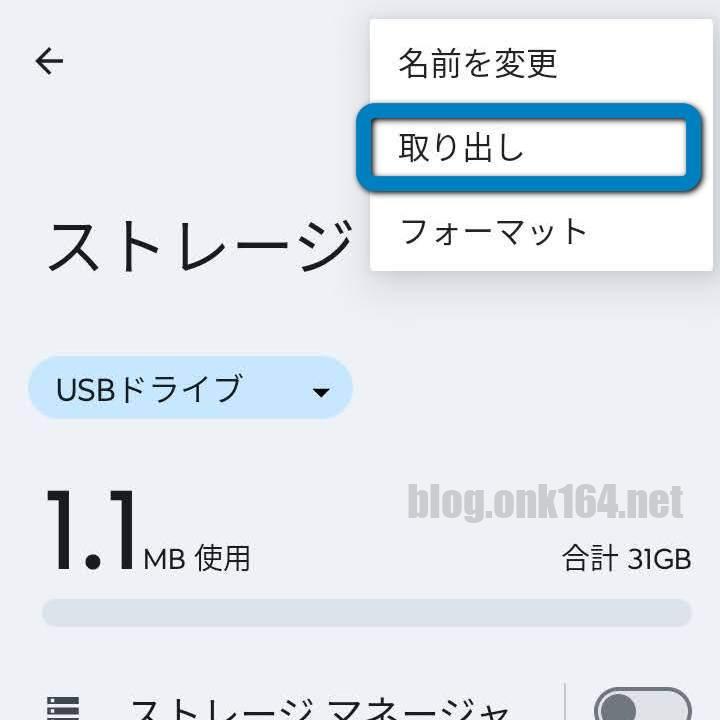
Task: Select 名前を変更 from the menu
Action: click(478, 64)
